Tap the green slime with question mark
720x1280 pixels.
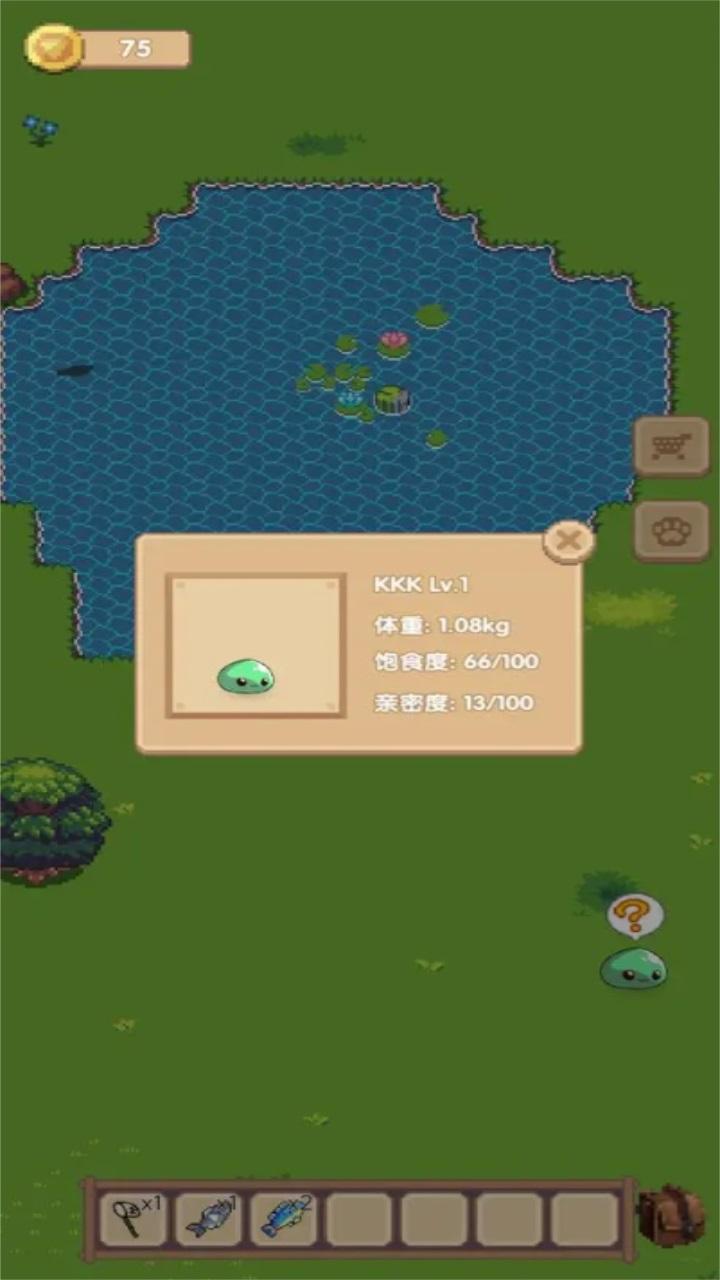[632, 967]
